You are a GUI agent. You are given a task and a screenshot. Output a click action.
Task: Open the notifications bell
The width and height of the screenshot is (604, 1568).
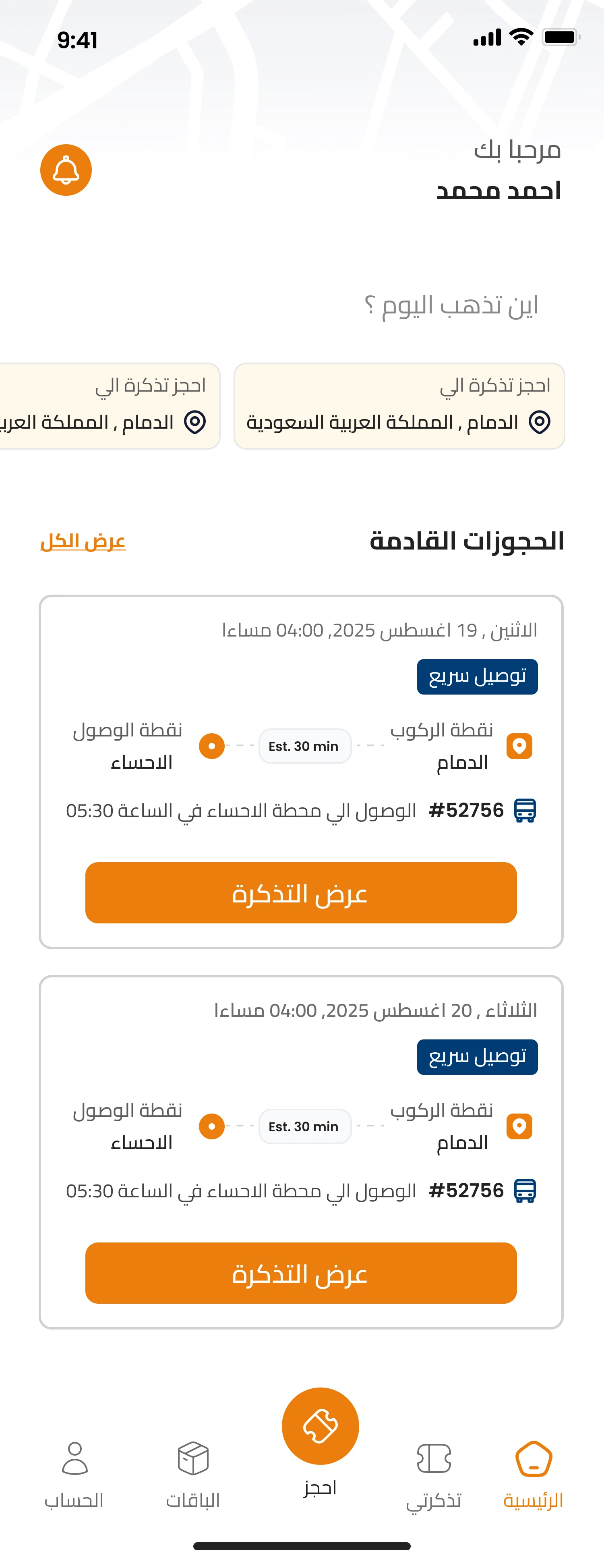point(66,170)
